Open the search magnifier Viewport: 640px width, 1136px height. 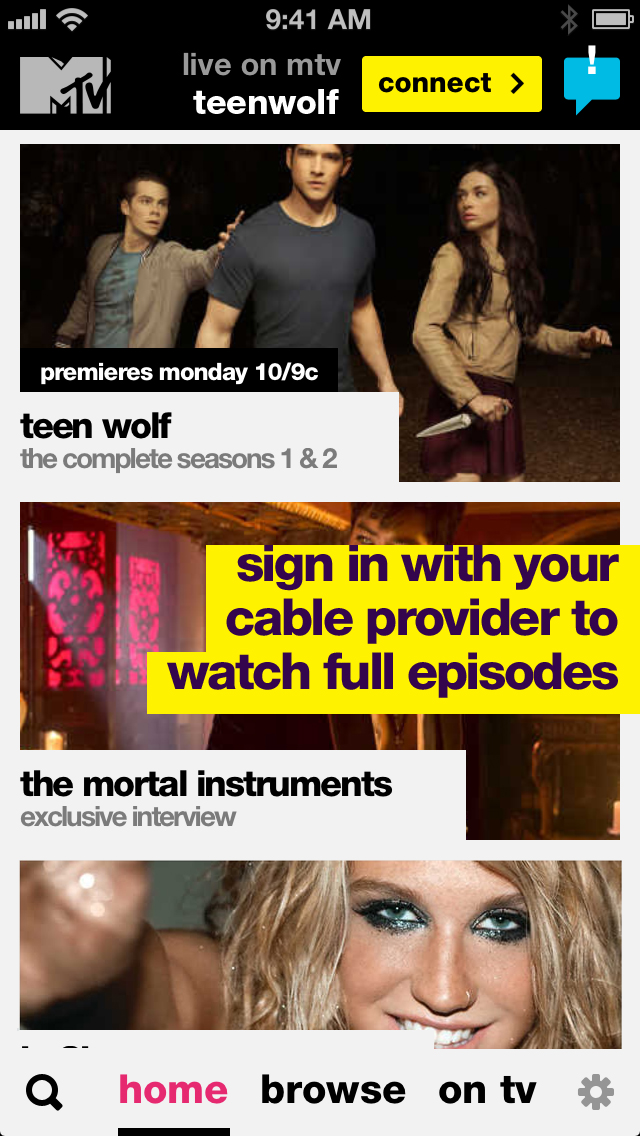(x=44, y=1092)
